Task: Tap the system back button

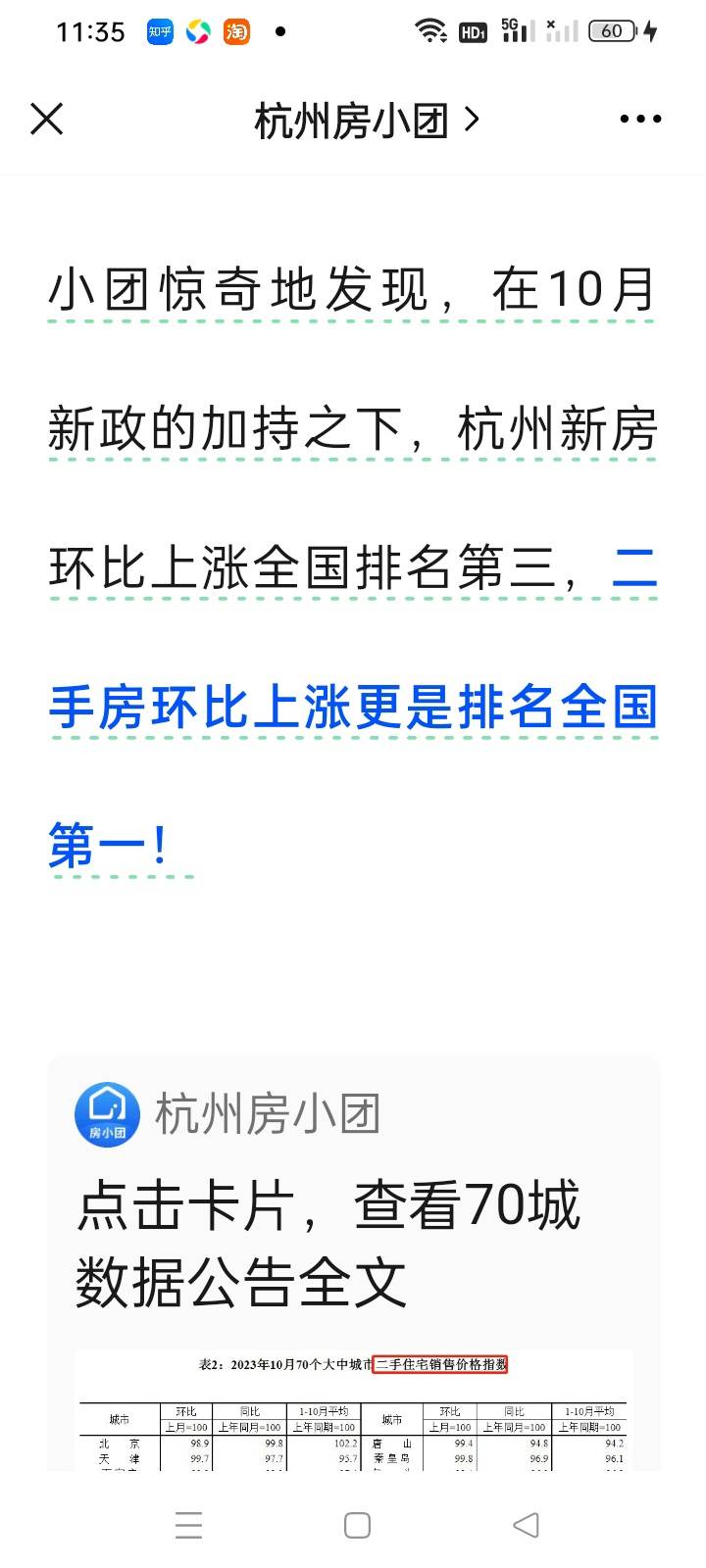Action: pyautogui.click(x=526, y=1525)
